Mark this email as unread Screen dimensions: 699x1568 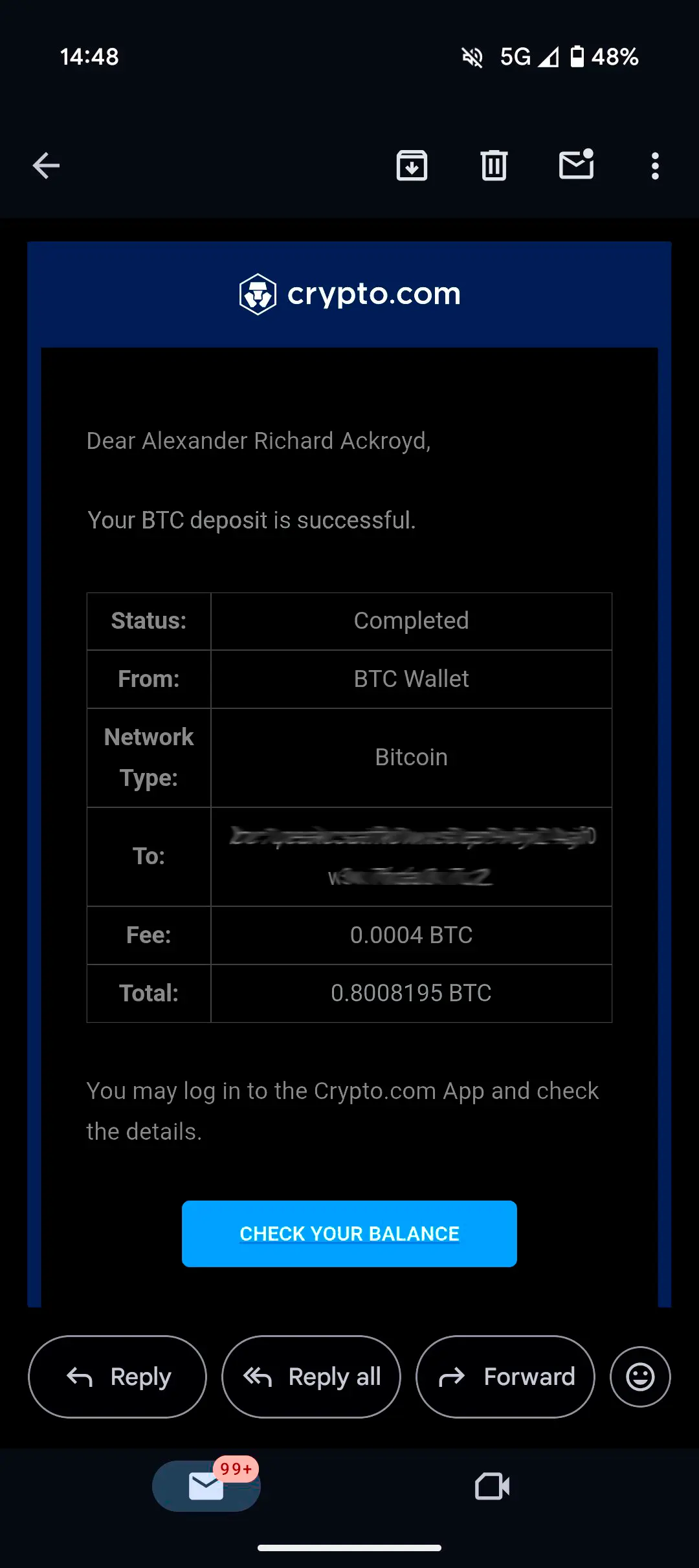(576, 165)
